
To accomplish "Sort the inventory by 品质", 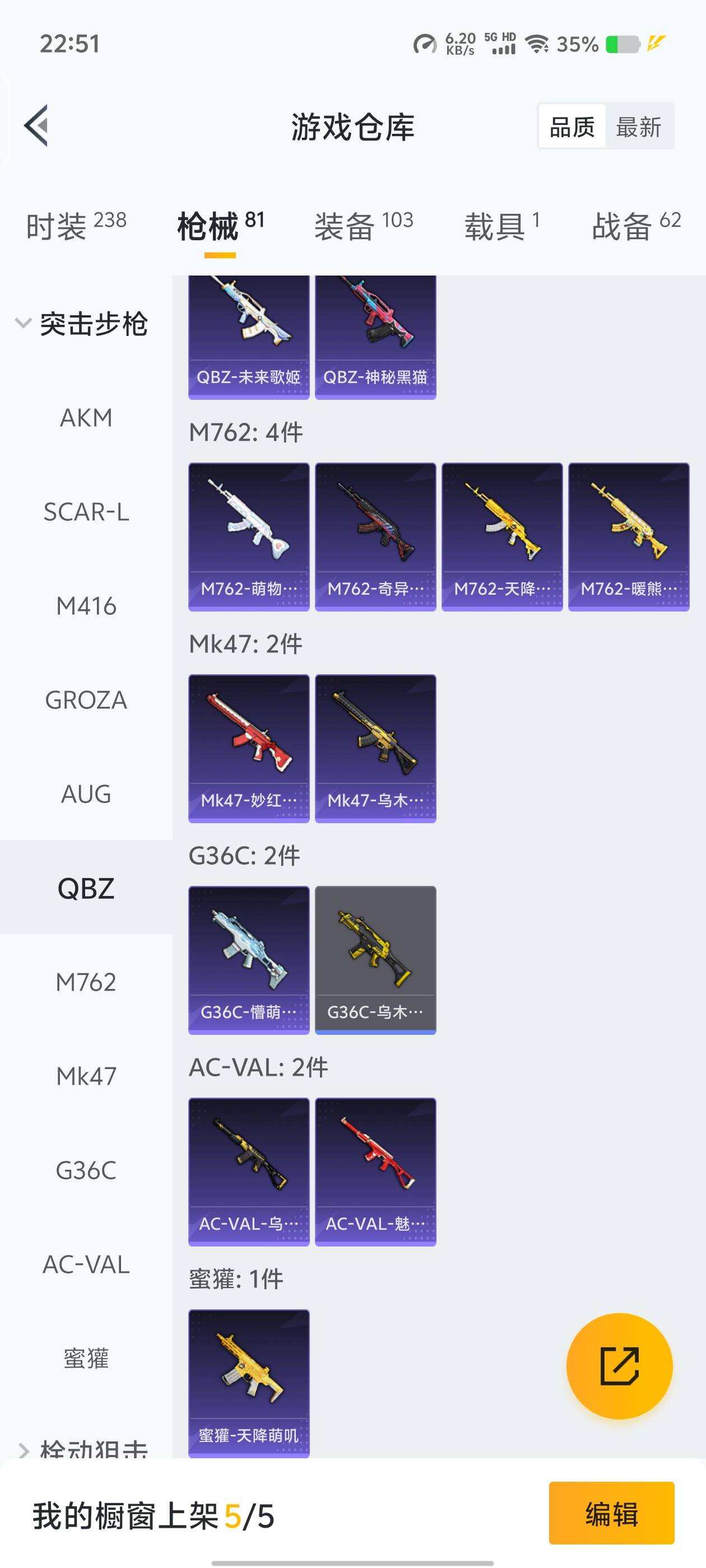I will point(572,127).
